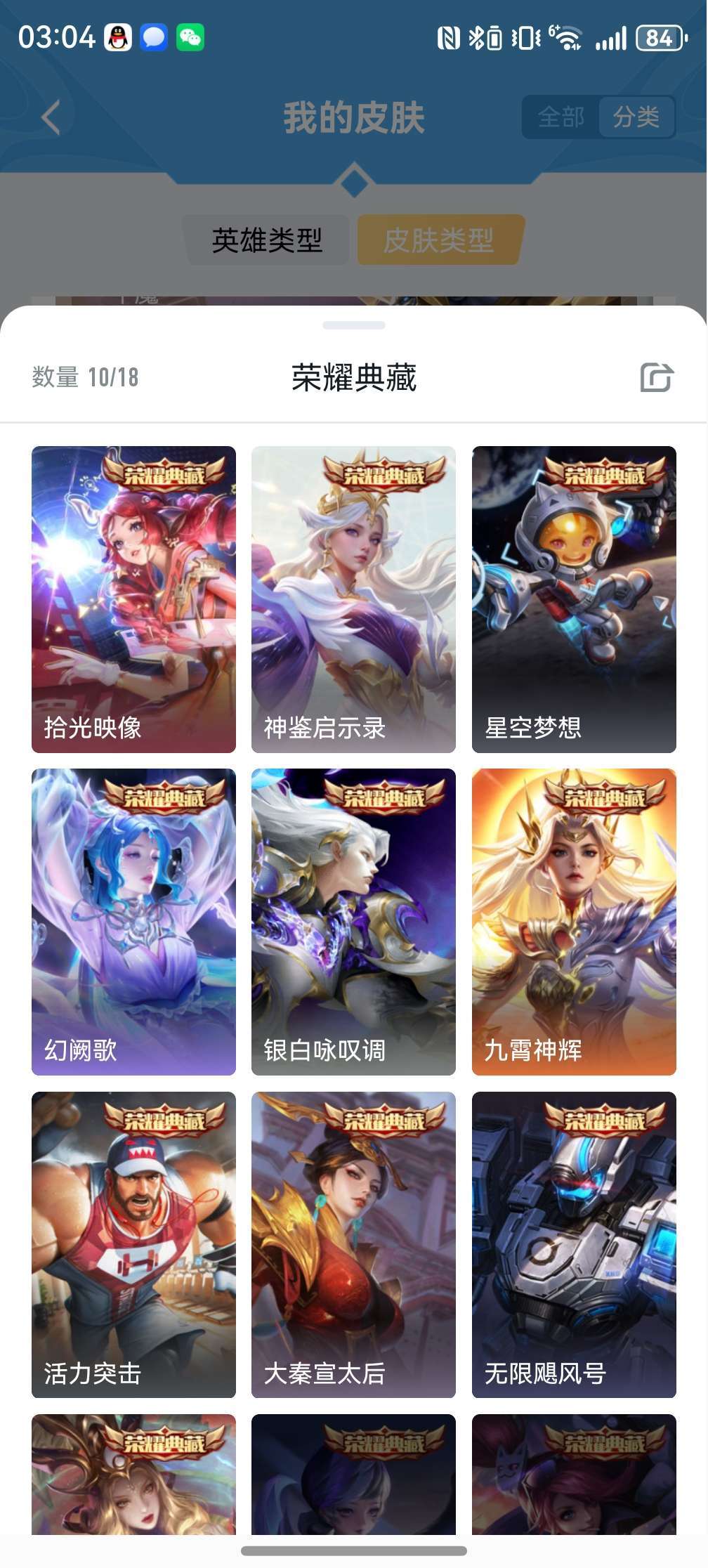708x1568 pixels.
Task: Open the 拾光映像 skin card
Action: pos(133,599)
